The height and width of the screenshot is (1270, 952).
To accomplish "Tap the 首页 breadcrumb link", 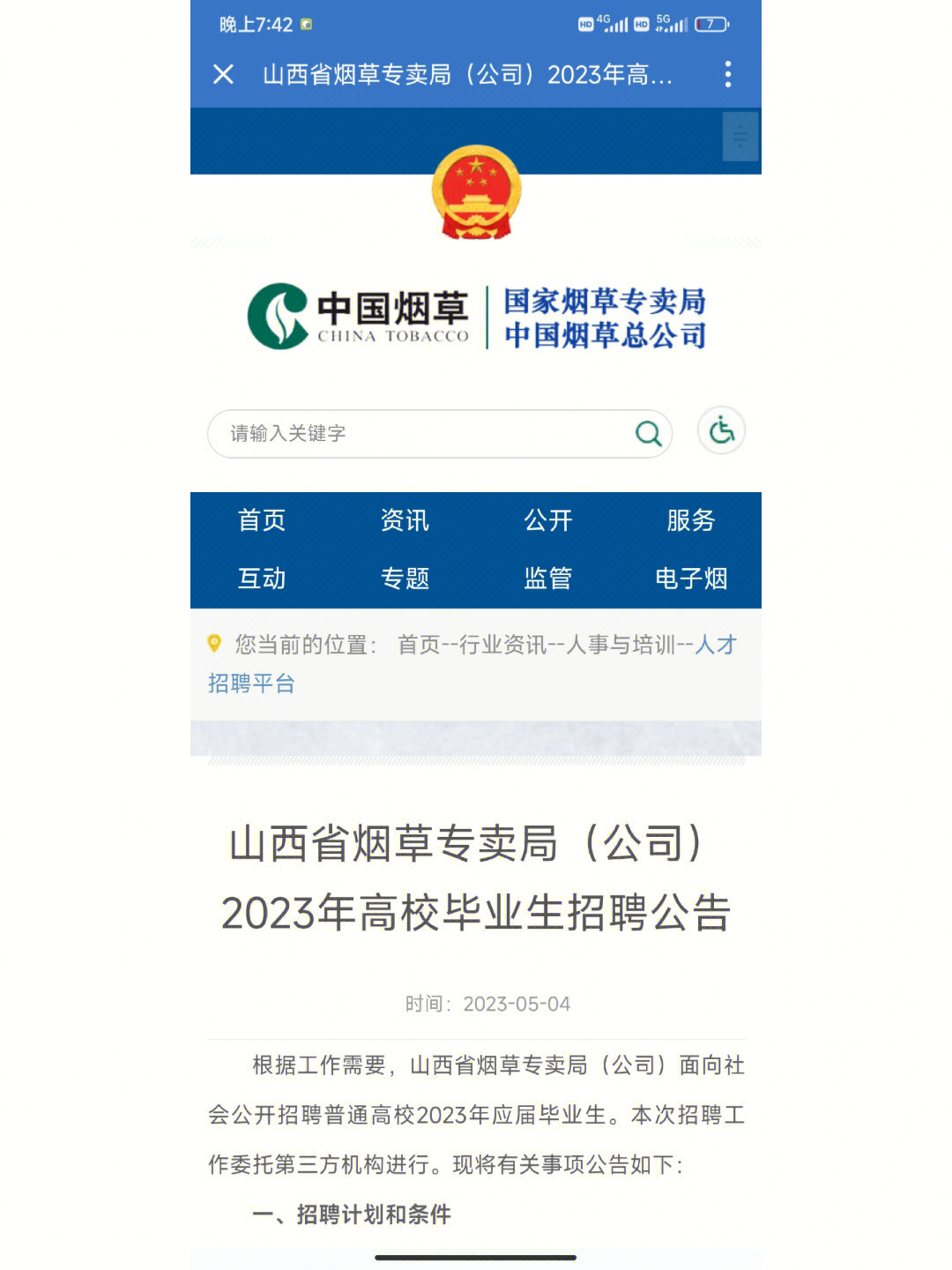I will coord(418,645).
